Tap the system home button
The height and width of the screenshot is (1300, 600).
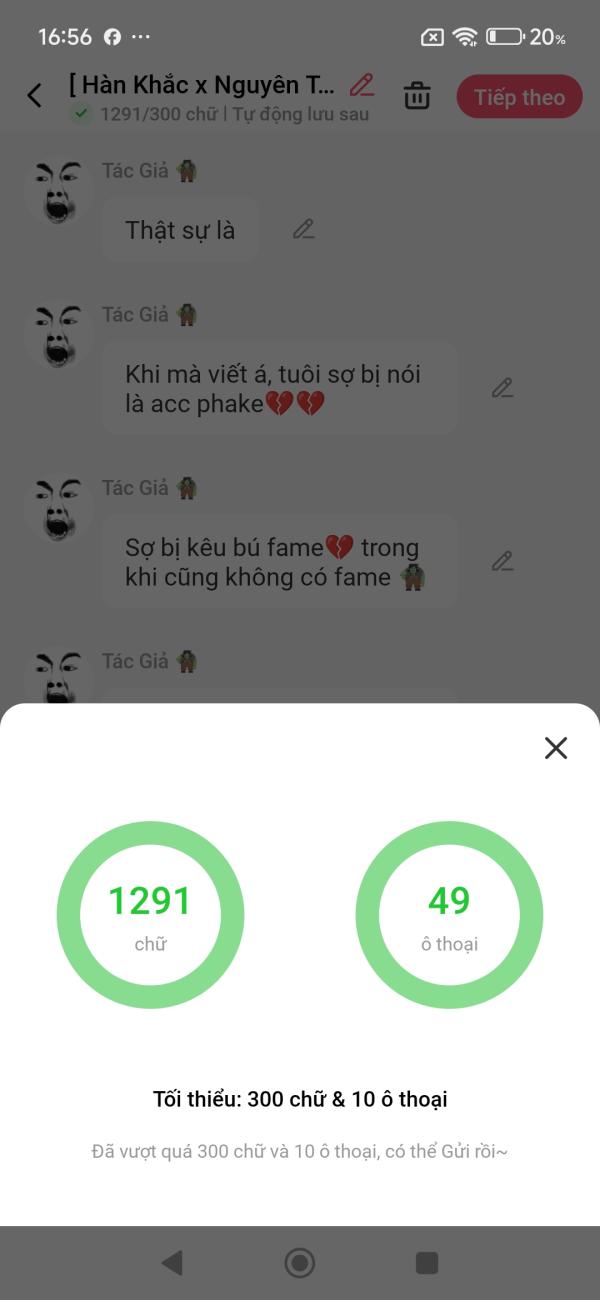click(299, 1262)
